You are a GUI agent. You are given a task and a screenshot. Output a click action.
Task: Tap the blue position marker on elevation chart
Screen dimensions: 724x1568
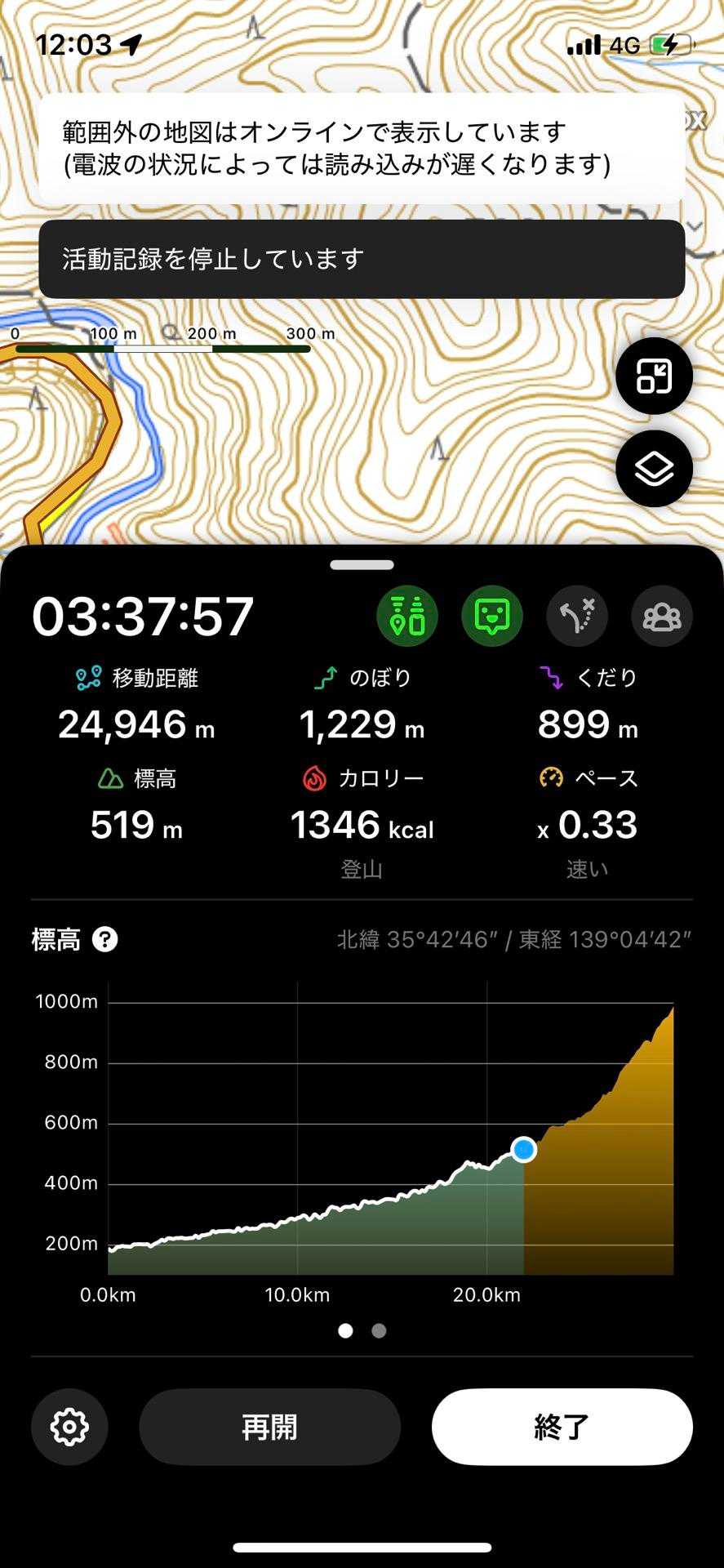pyautogui.click(x=524, y=1150)
